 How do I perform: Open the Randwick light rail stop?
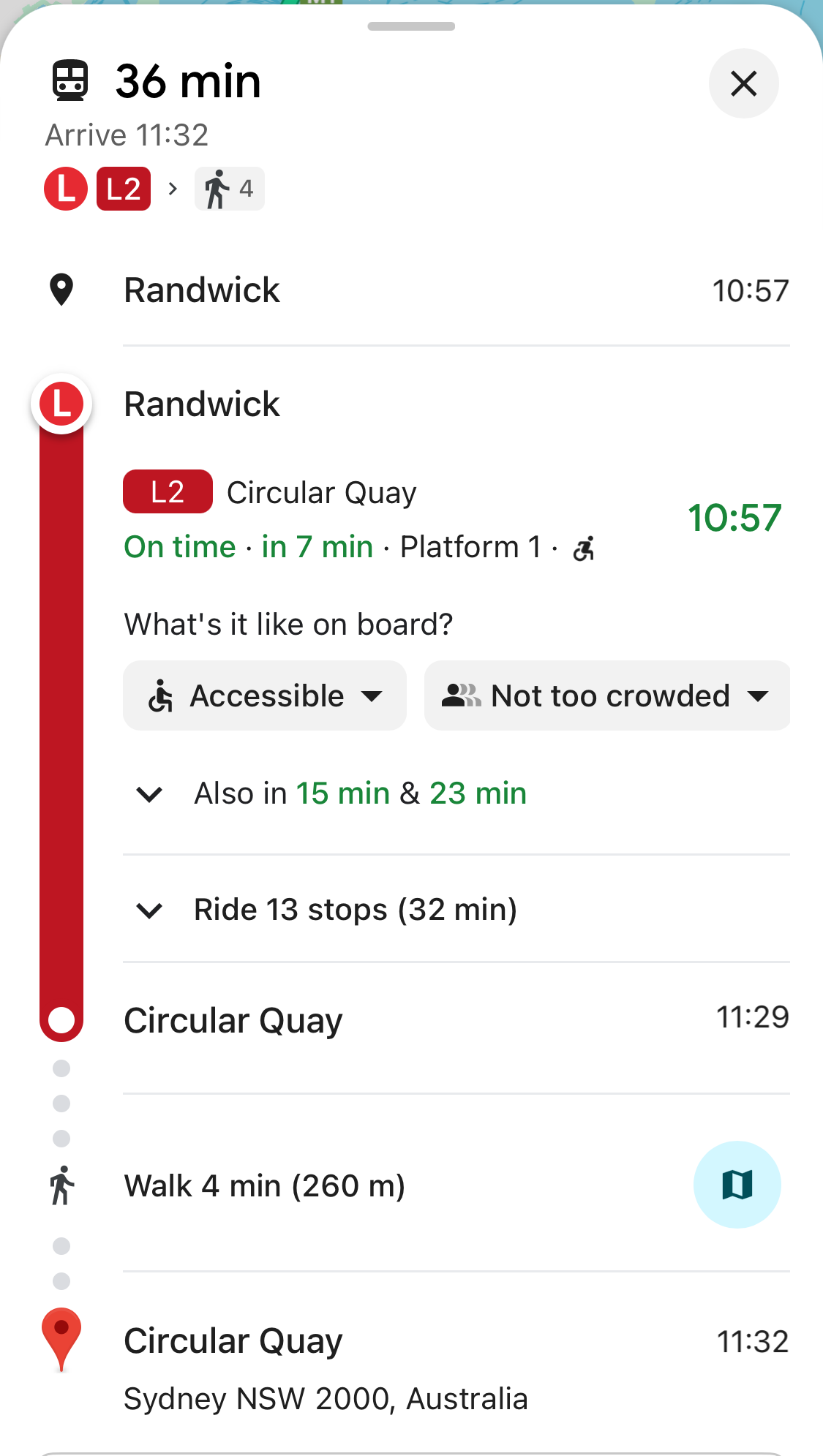202,404
